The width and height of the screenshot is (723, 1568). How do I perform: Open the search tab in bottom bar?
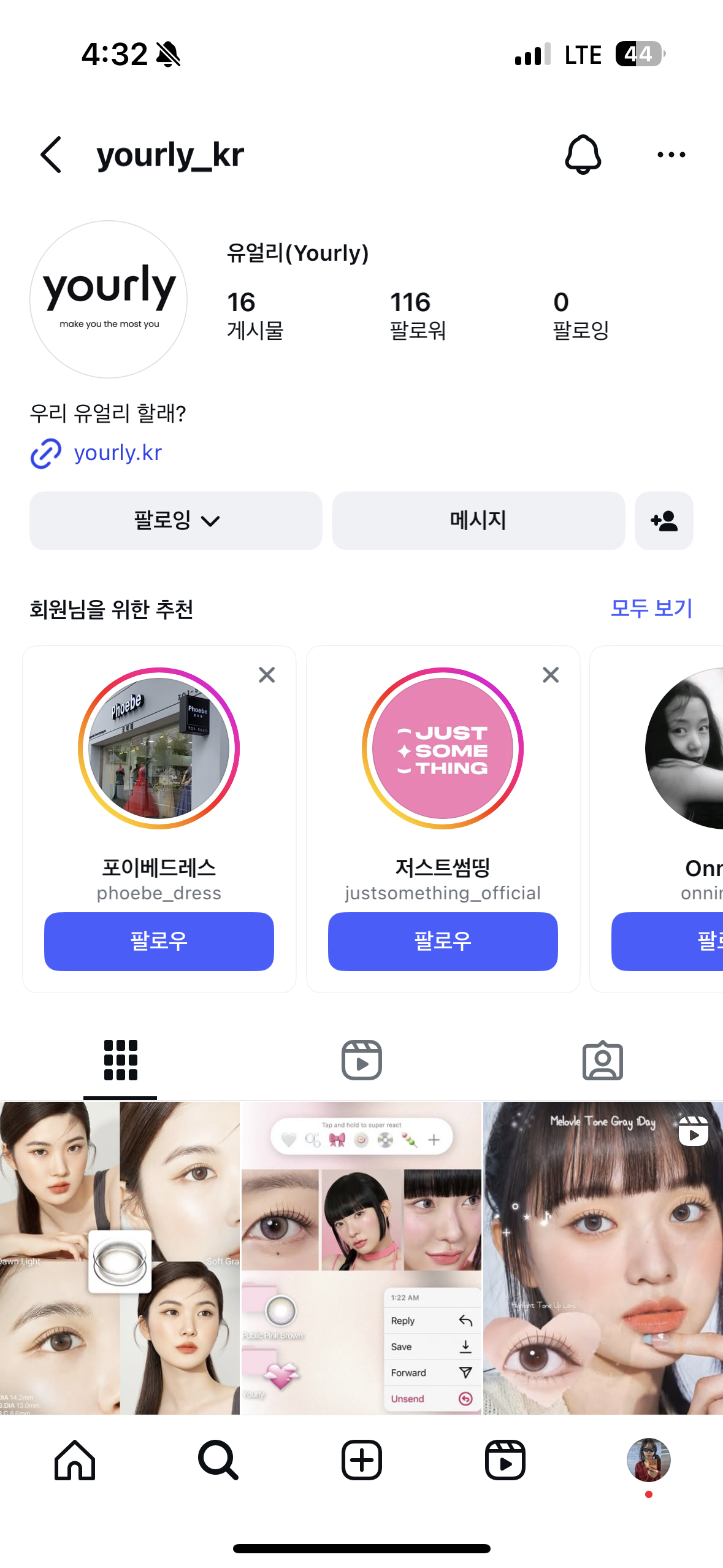218,1460
